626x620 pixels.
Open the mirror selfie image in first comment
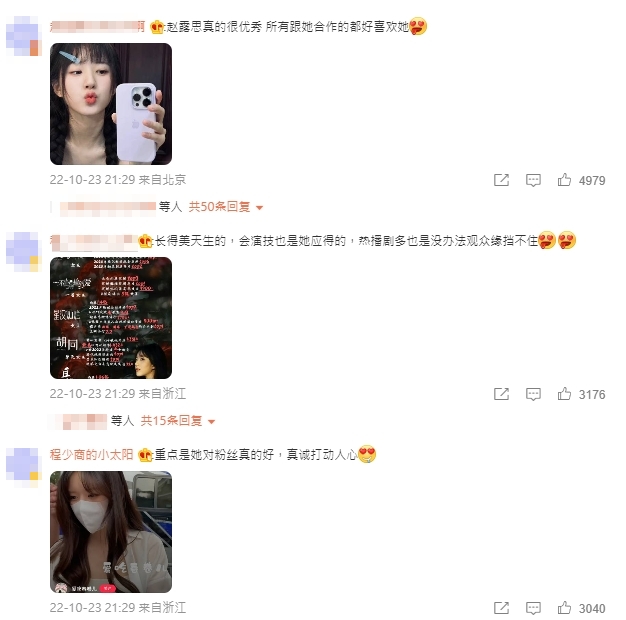[x=111, y=104]
